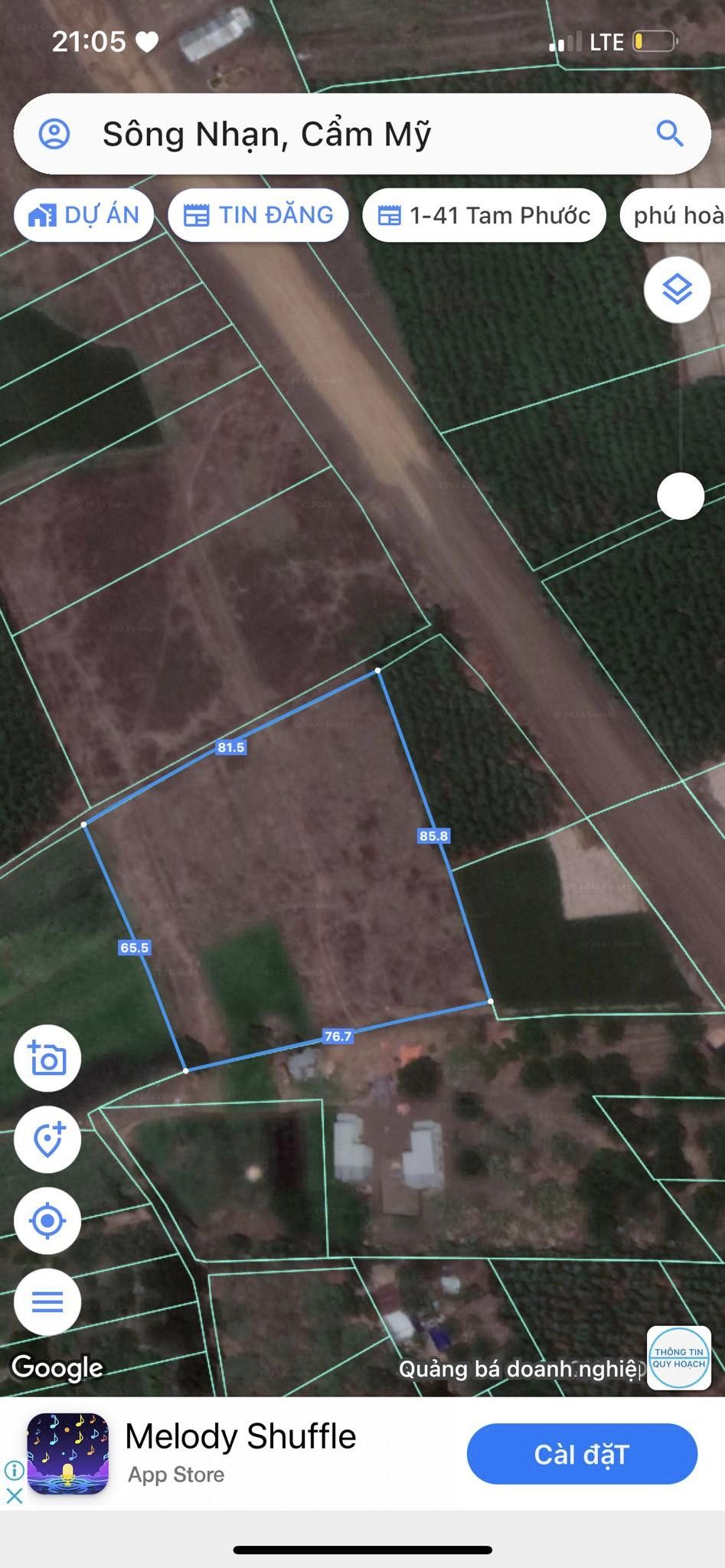The width and height of the screenshot is (725, 1568).
Task: Open the Sông Nhạn, Cẩm Mỹ search field
Action: [x=345, y=134]
